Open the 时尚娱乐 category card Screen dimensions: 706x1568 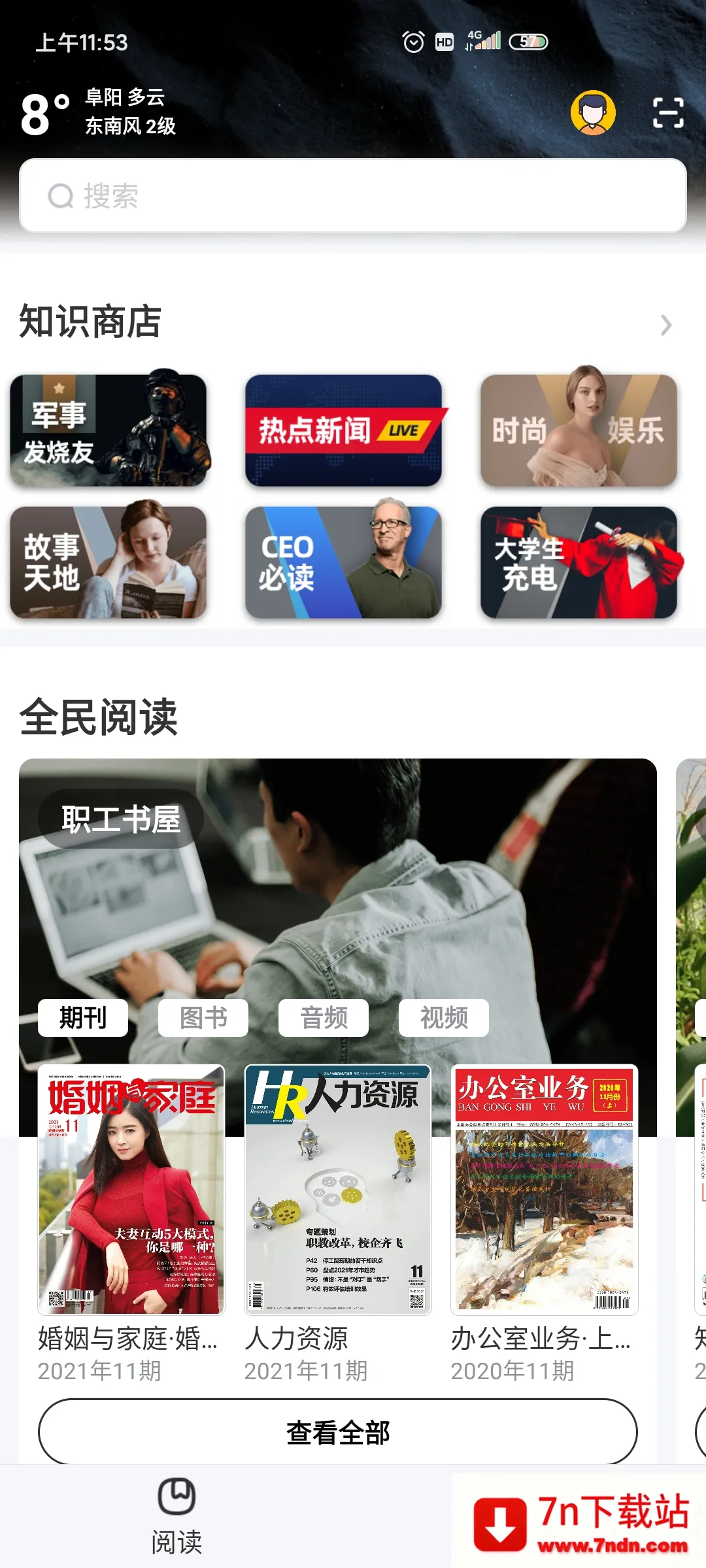pyautogui.click(x=579, y=431)
